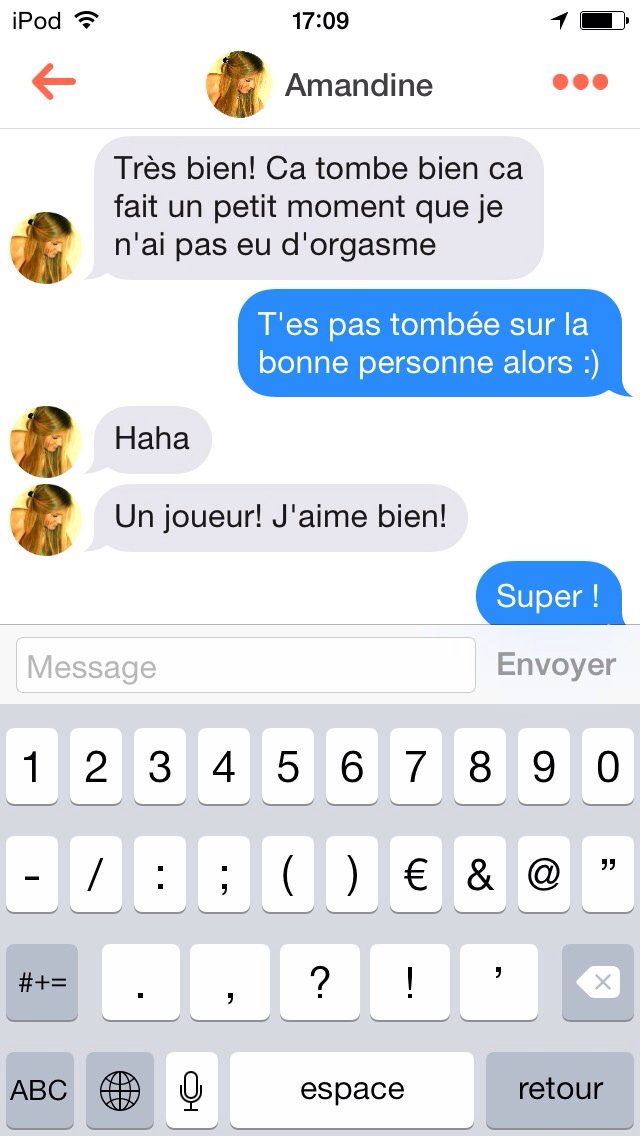Type the question mark key
The image size is (640, 1136).
320,982
